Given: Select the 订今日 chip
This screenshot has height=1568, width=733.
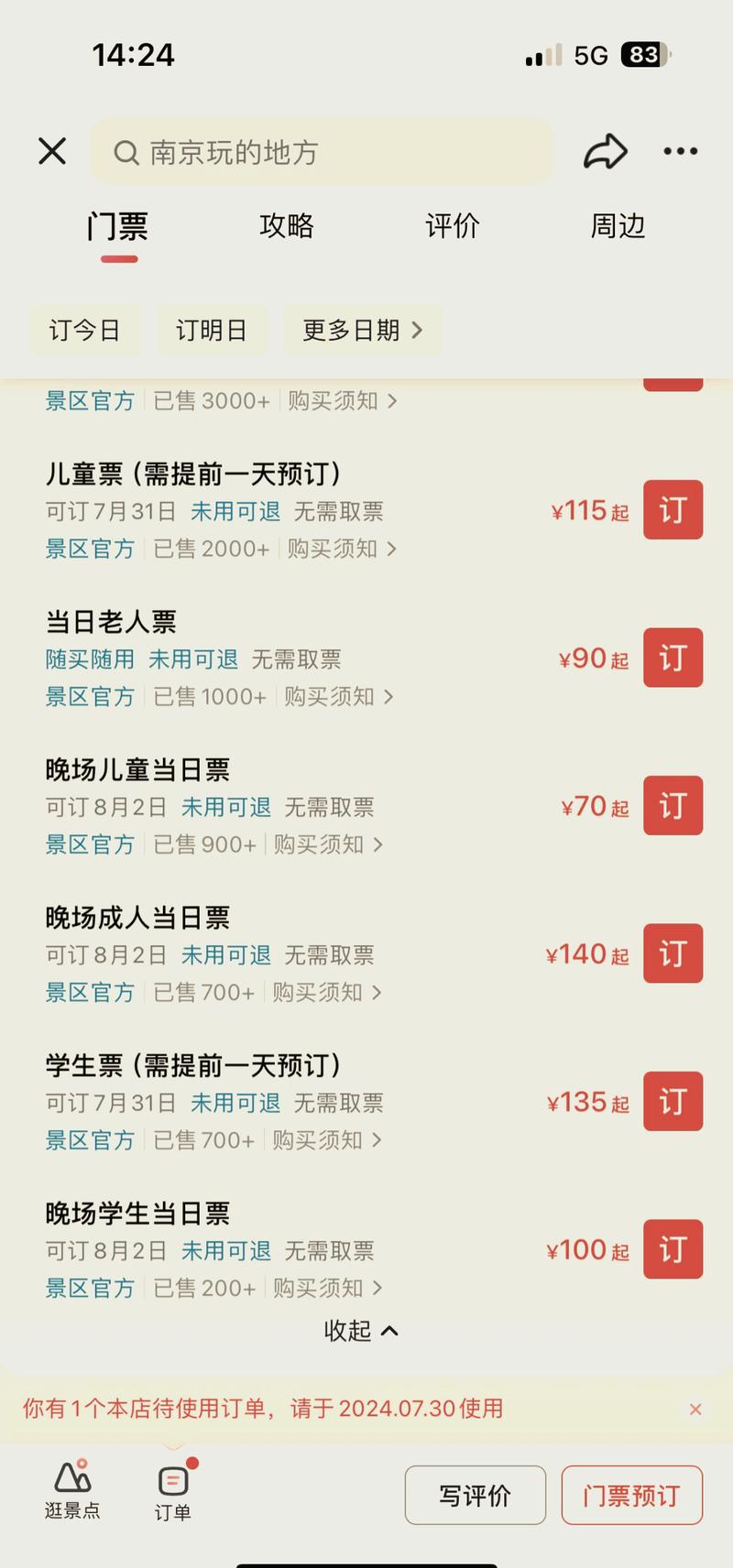Looking at the screenshot, I should [84, 330].
